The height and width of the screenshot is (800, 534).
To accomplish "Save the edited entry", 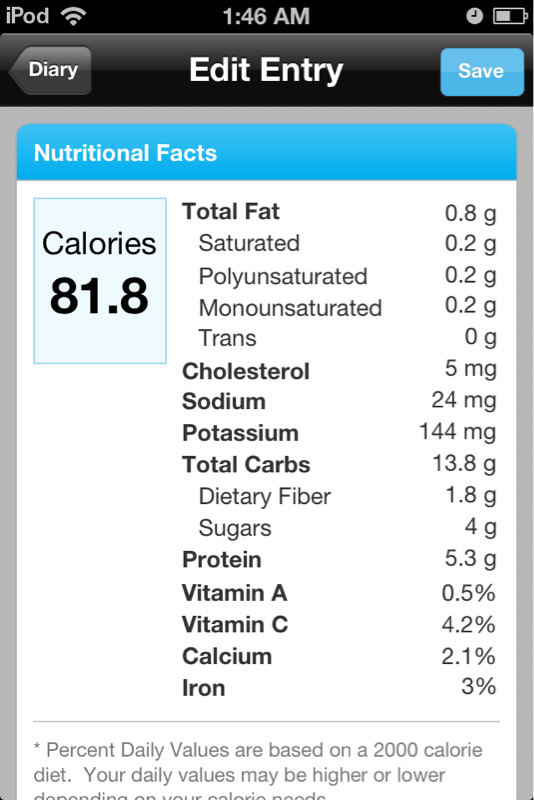I will [x=481, y=71].
